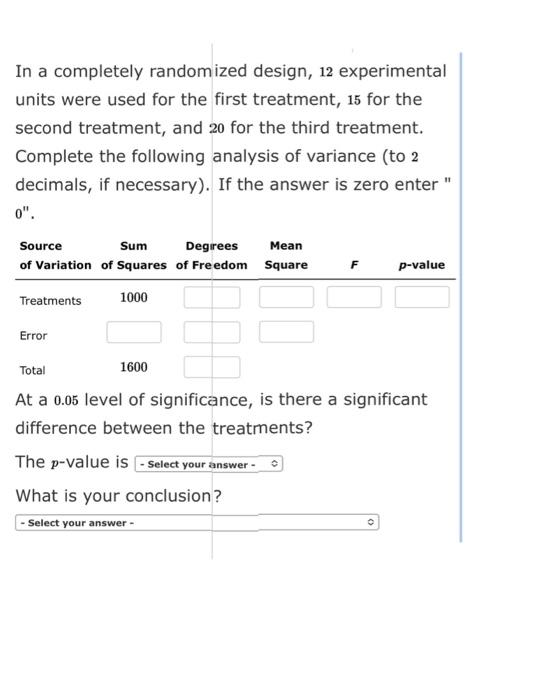This screenshot has width=560, height=700.
Task: Open the p-value answer dropdown
Action: [209, 464]
